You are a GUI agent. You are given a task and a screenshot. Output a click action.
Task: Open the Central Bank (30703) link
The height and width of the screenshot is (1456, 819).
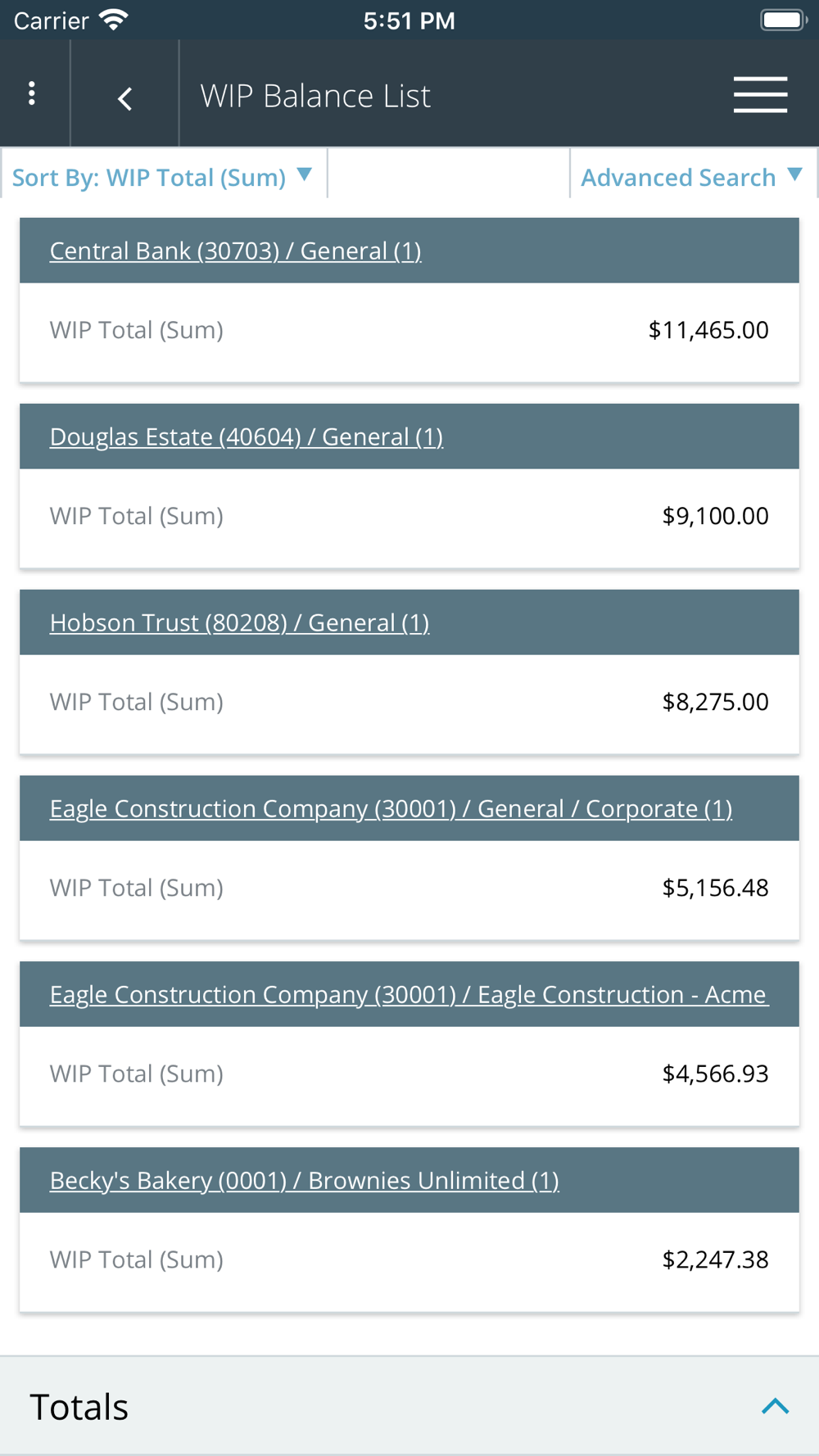(x=236, y=251)
